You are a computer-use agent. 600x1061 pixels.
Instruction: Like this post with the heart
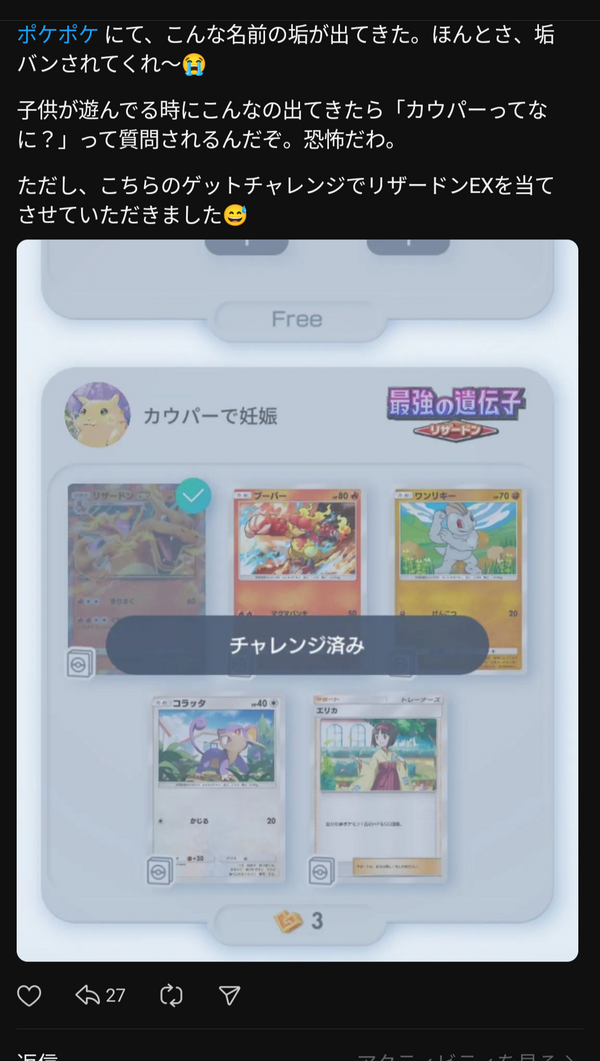[x=30, y=995]
